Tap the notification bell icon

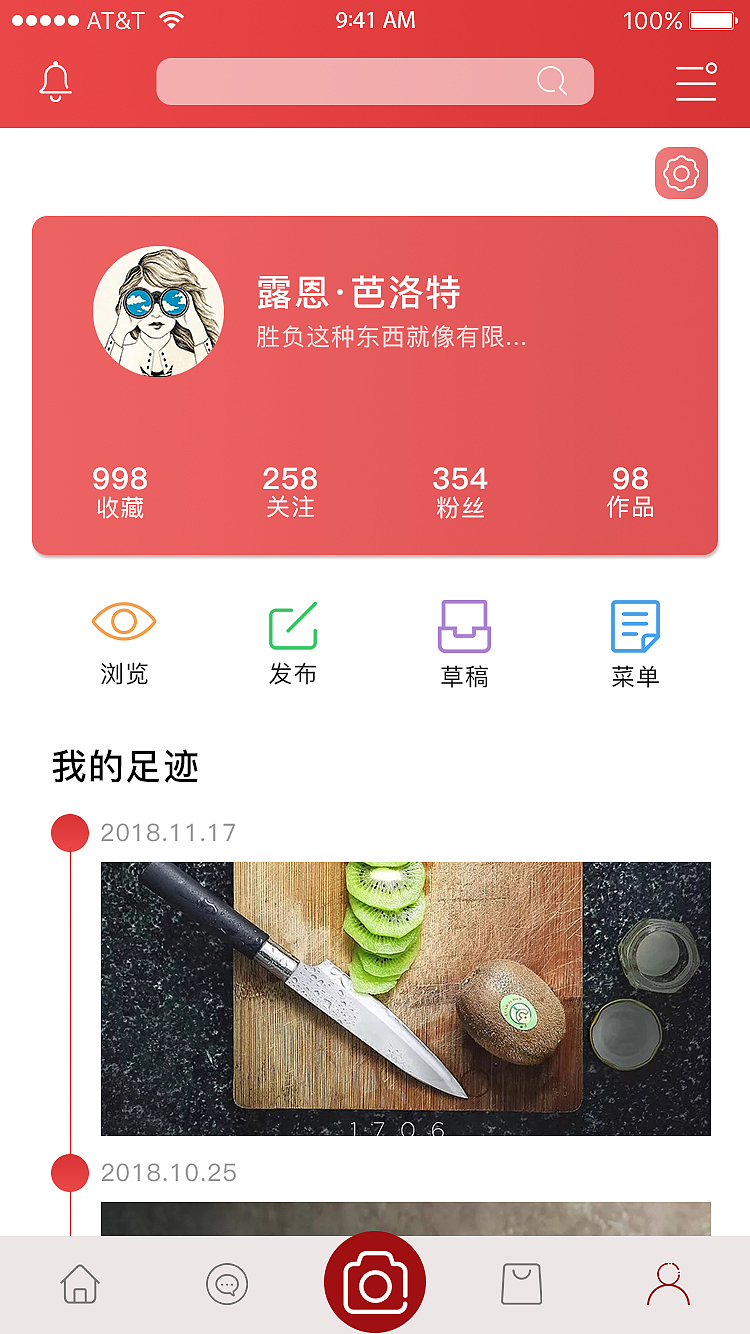(x=55, y=81)
